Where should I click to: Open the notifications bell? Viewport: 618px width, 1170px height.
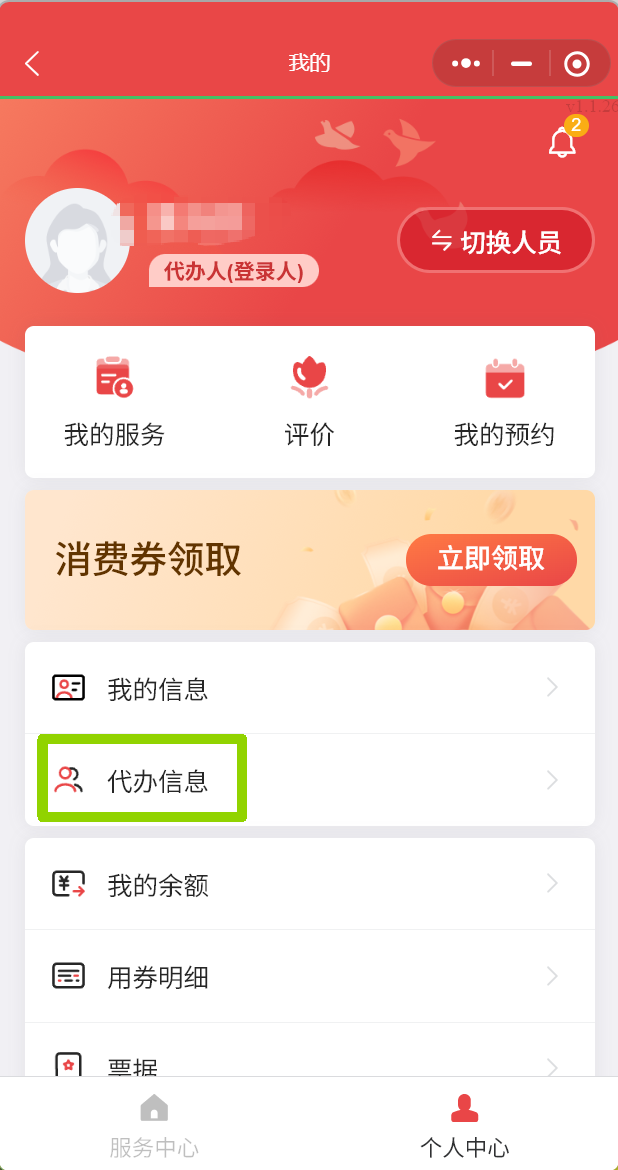tap(562, 143)
